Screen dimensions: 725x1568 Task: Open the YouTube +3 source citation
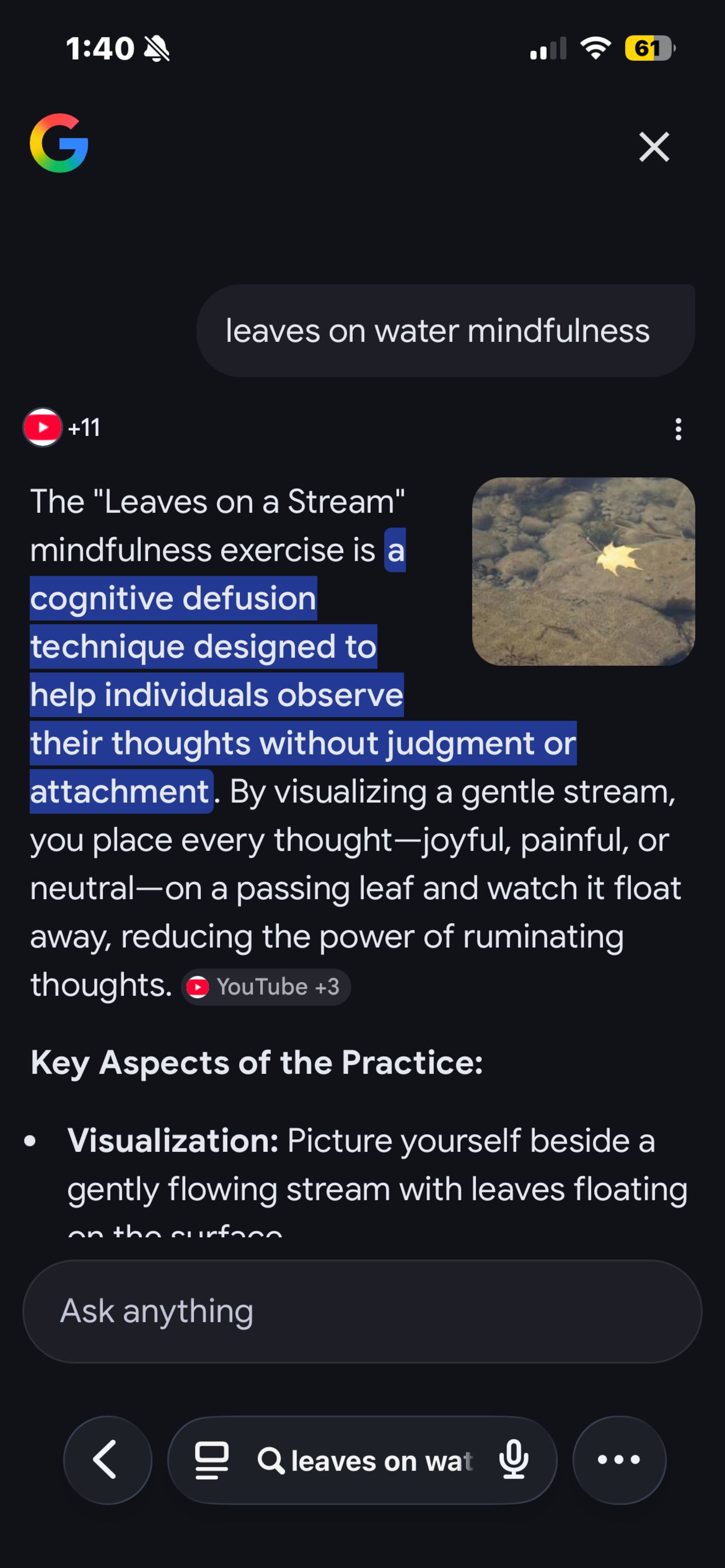point(266,987)
